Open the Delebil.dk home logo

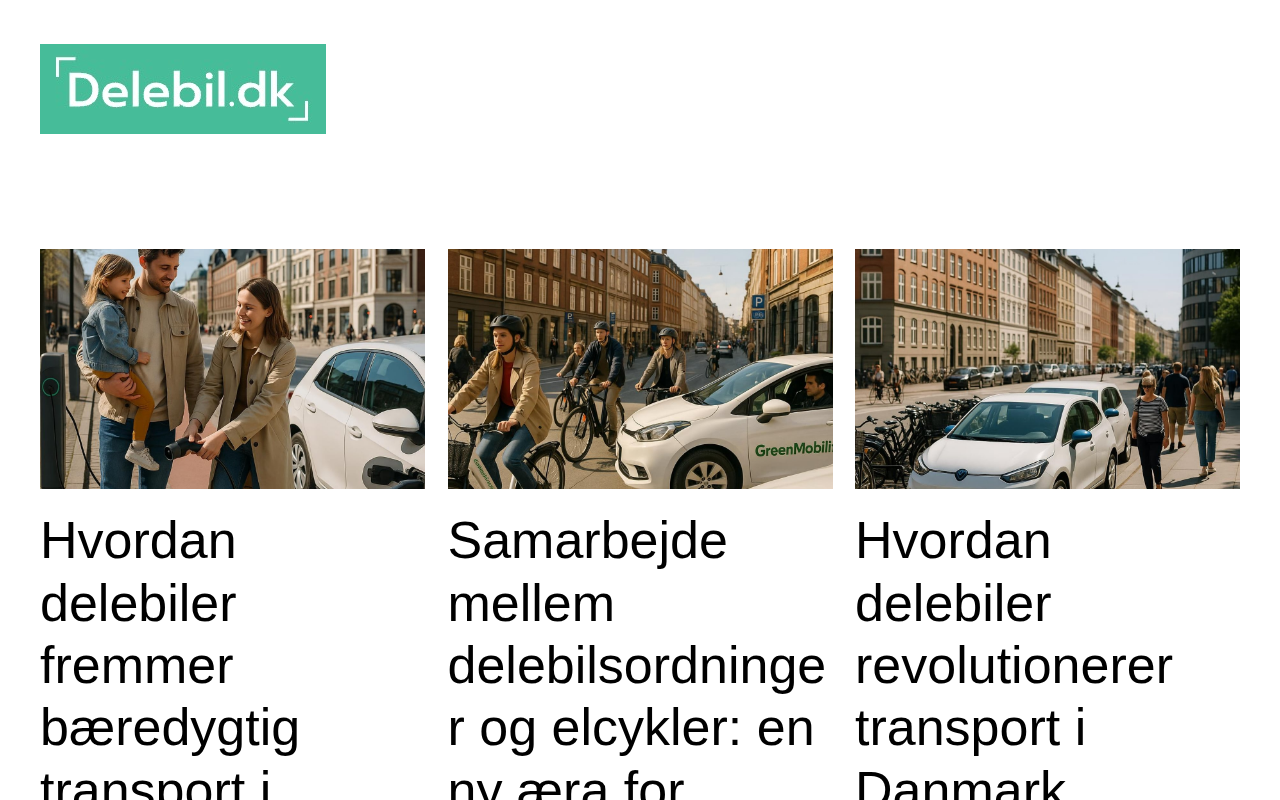tap(183, 89)
